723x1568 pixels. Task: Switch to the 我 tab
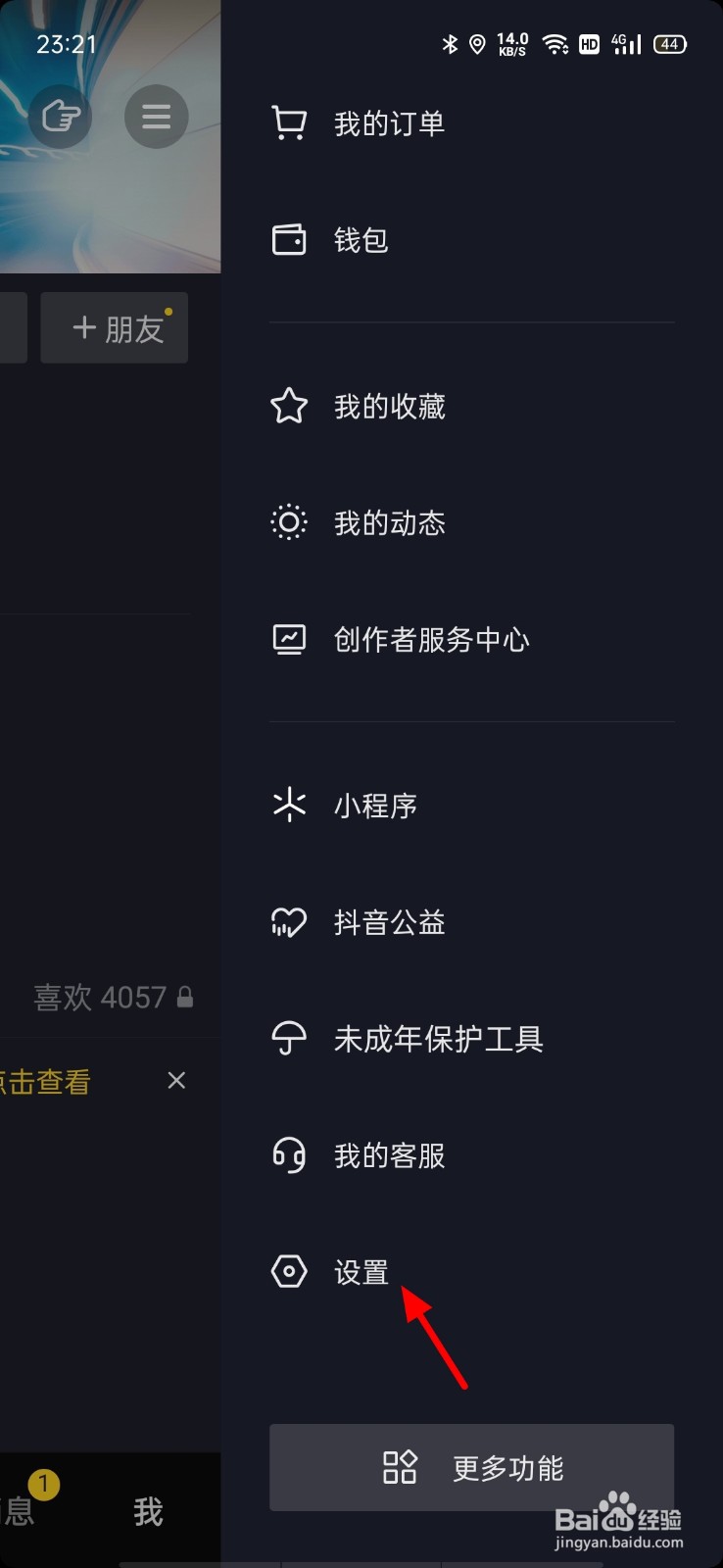point(148,1512)
